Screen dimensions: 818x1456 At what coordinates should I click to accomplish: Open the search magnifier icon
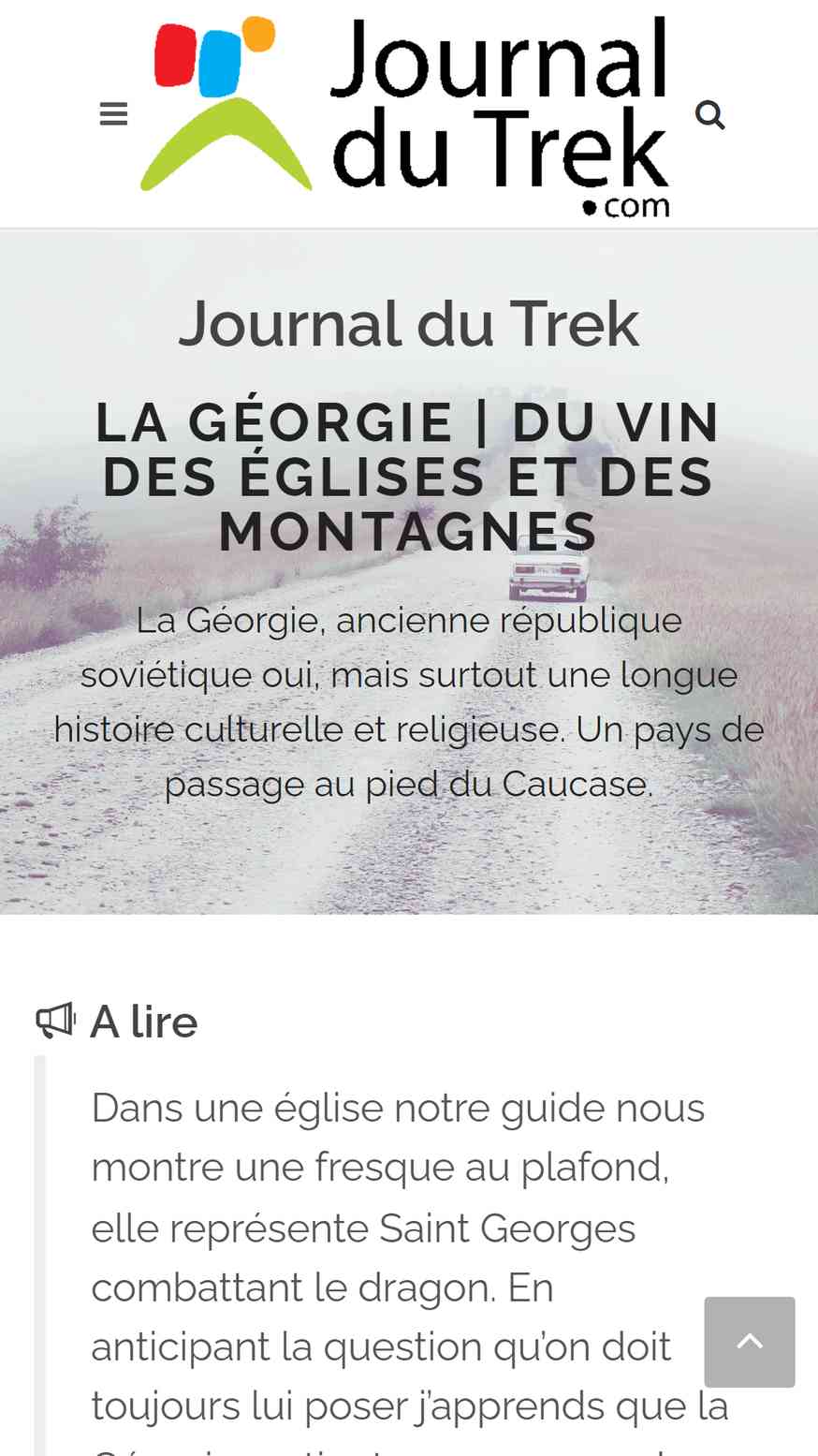coord(710,115)
